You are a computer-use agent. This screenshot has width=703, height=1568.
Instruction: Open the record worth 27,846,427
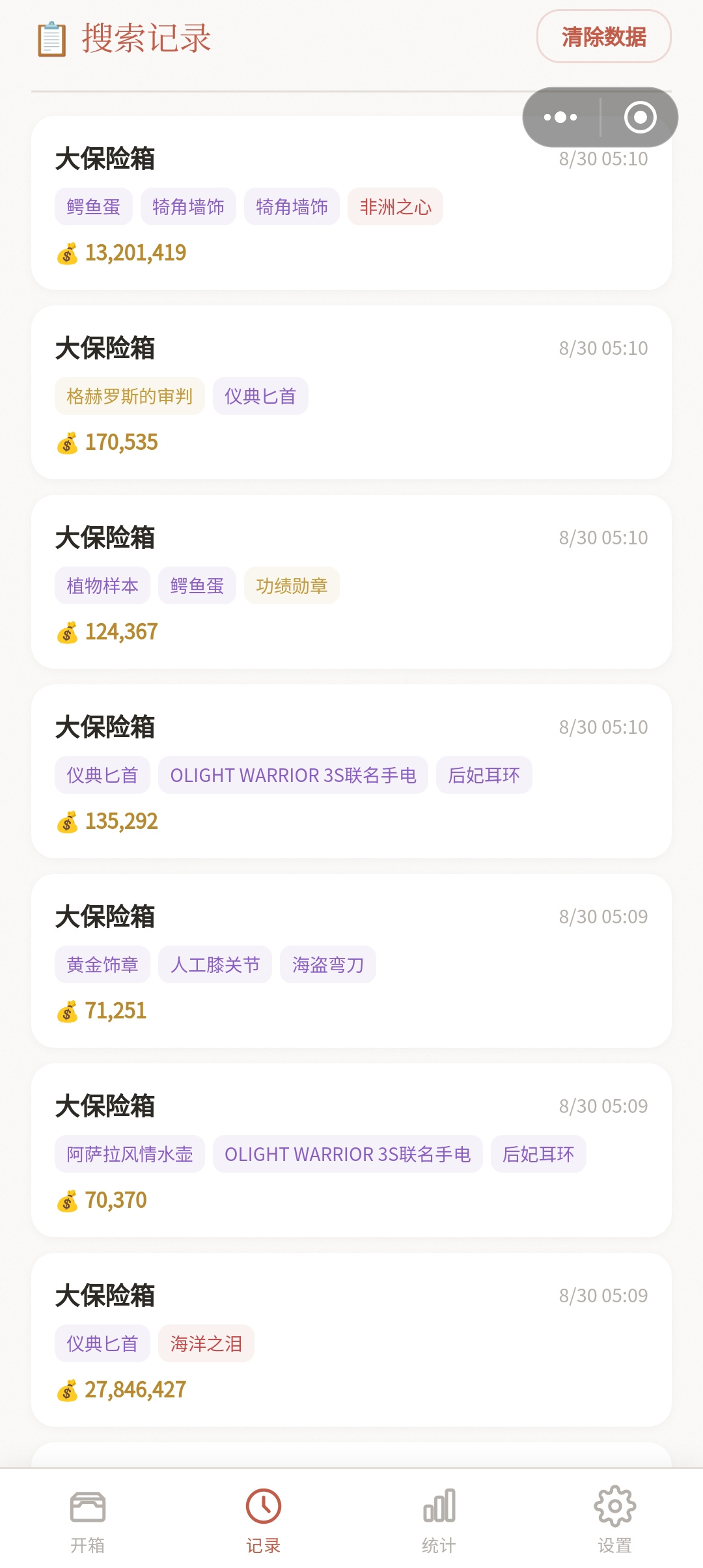click(x=351, y=1340)
